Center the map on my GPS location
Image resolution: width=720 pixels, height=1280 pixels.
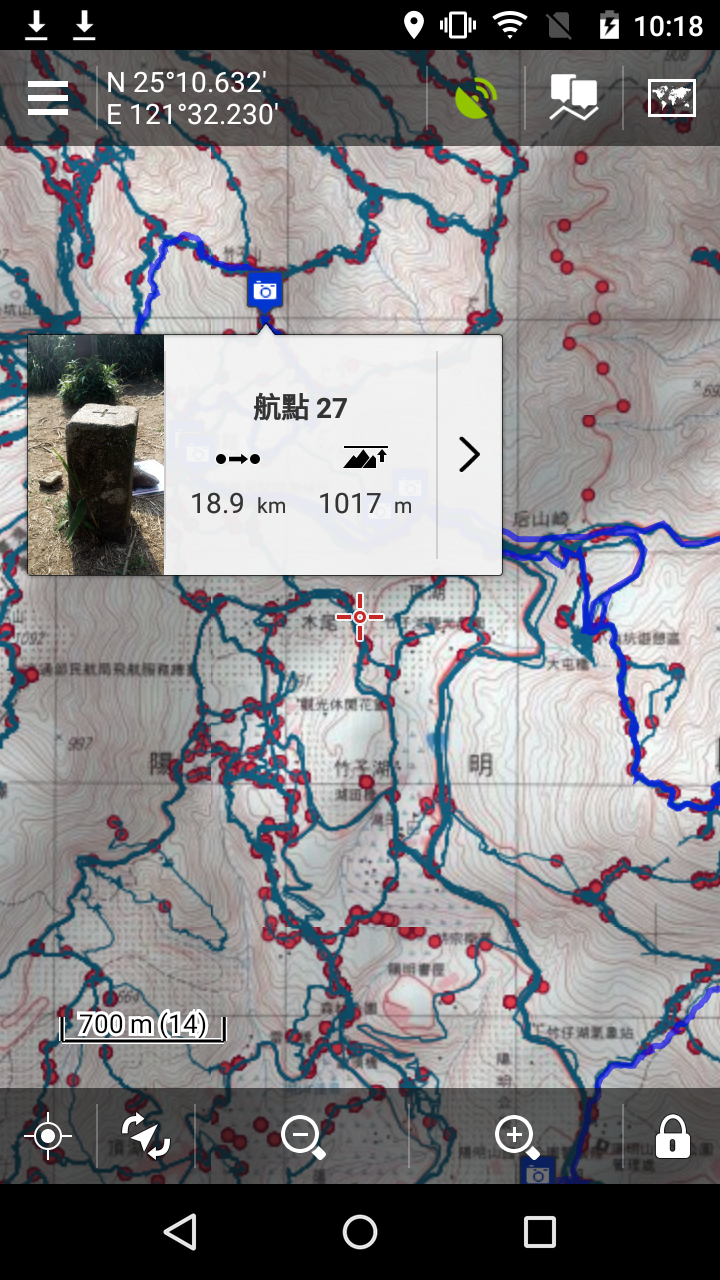48,1137
